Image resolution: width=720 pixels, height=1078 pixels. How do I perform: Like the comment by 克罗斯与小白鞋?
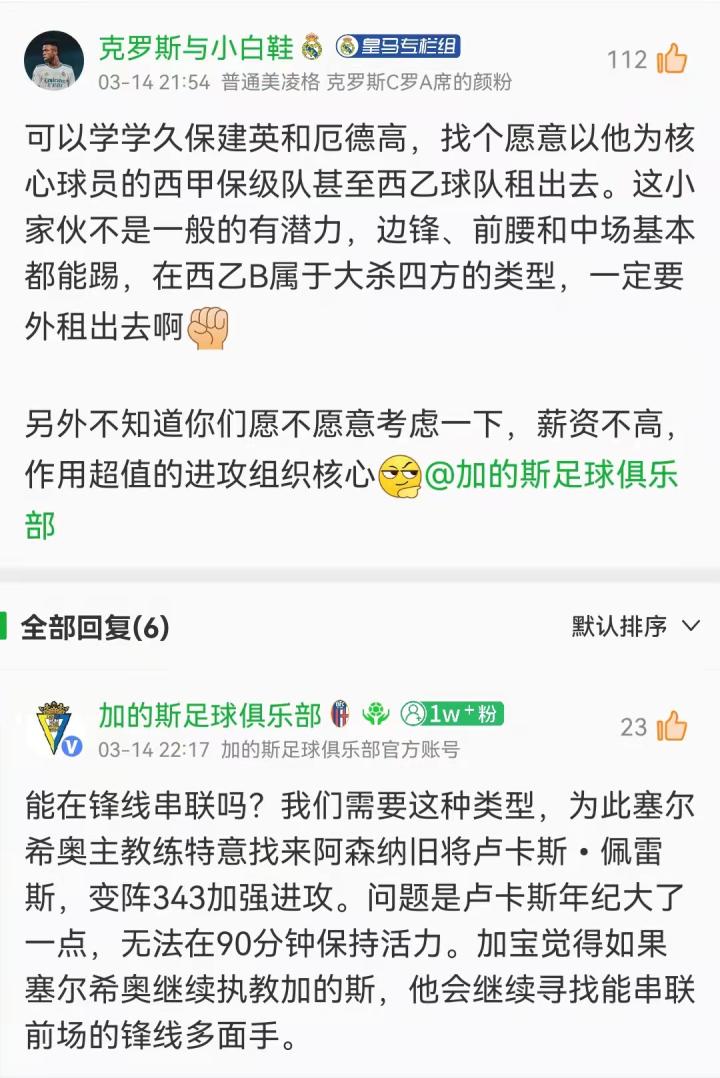tap(672, 60)
